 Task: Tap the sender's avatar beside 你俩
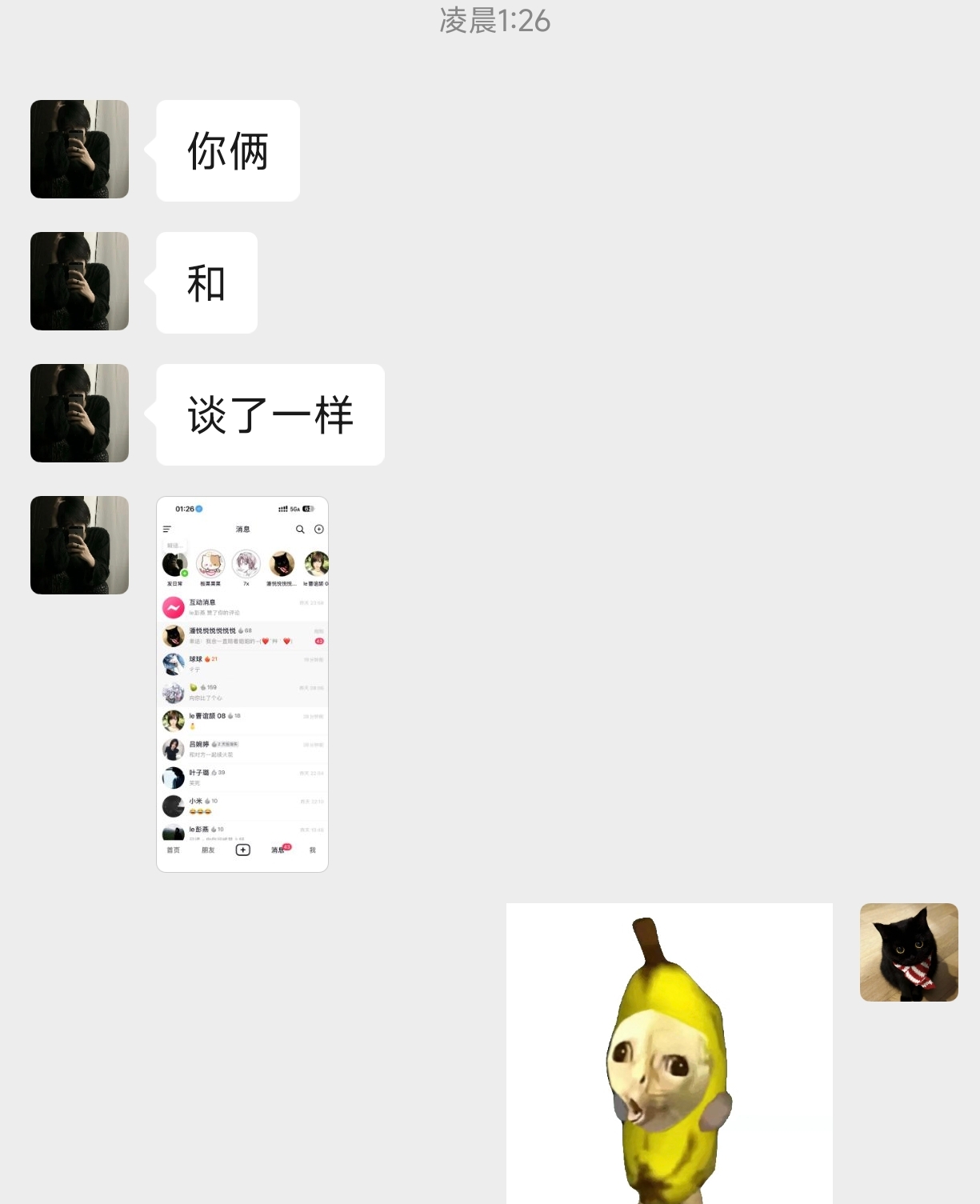point(79,150)
